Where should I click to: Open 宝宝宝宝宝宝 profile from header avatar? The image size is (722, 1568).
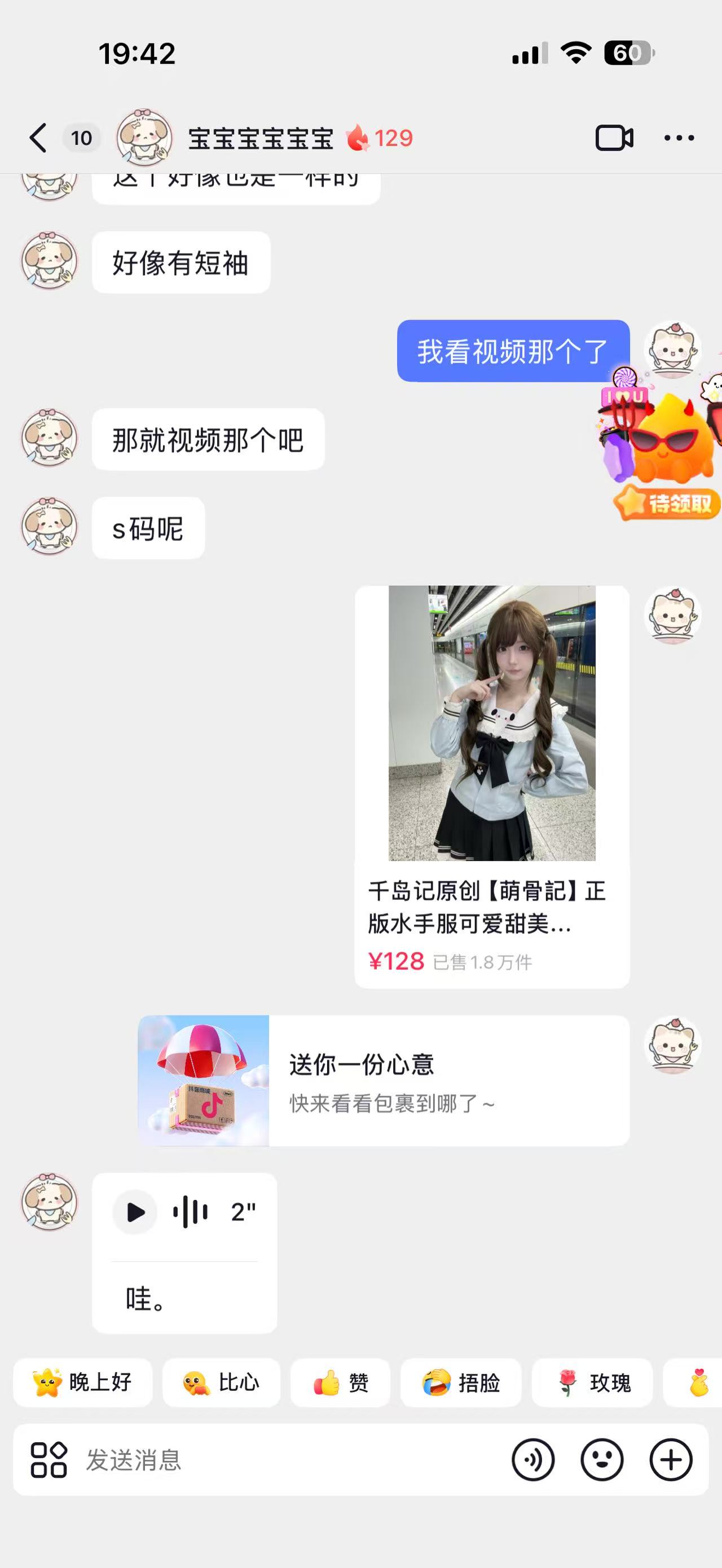click(x=144, y=138)
